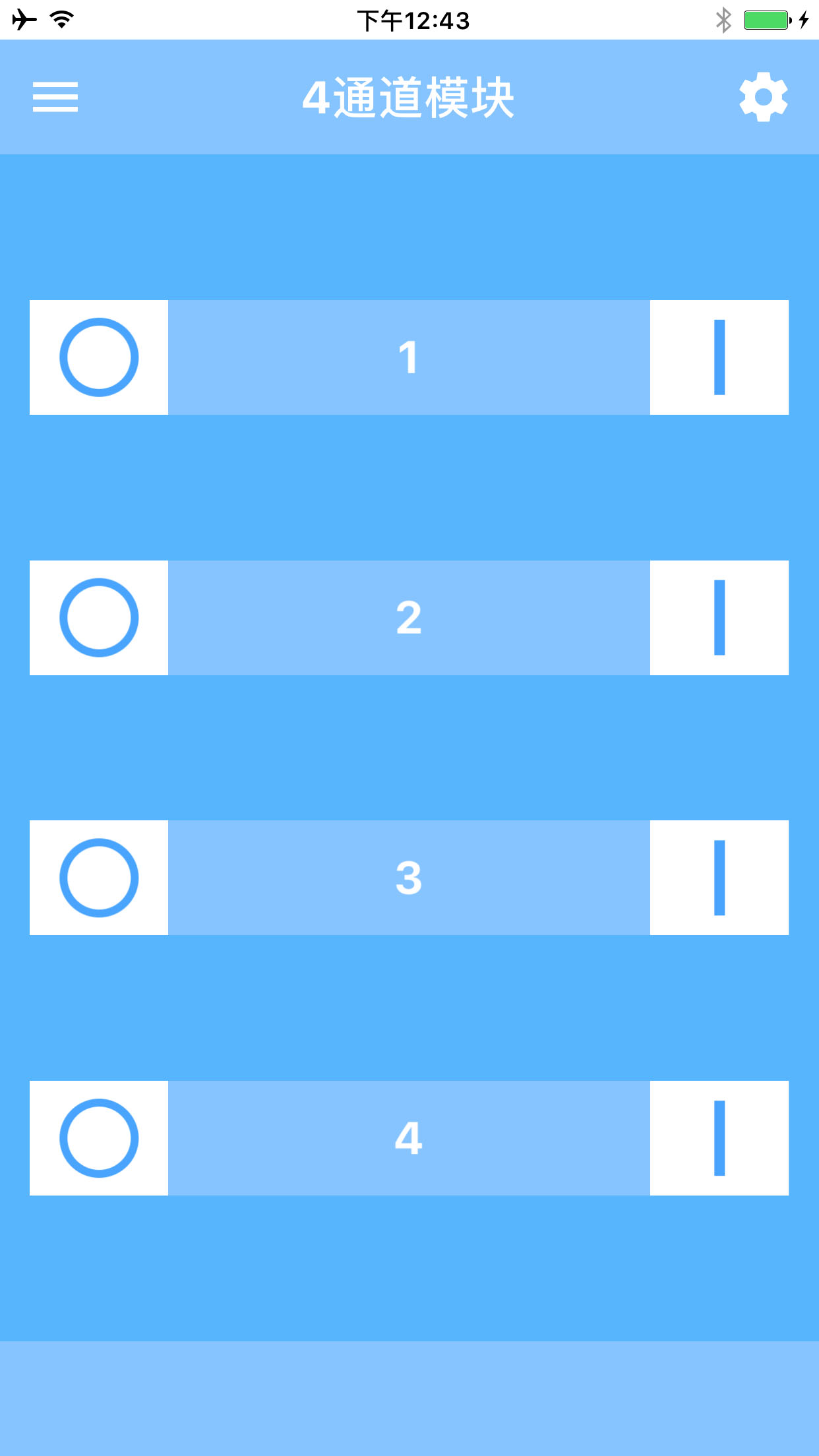Image resolution: width=819 pixels, height=1456 pixels.
Task: Switch channel 2 on using bar button
Action: coord(719,618)
